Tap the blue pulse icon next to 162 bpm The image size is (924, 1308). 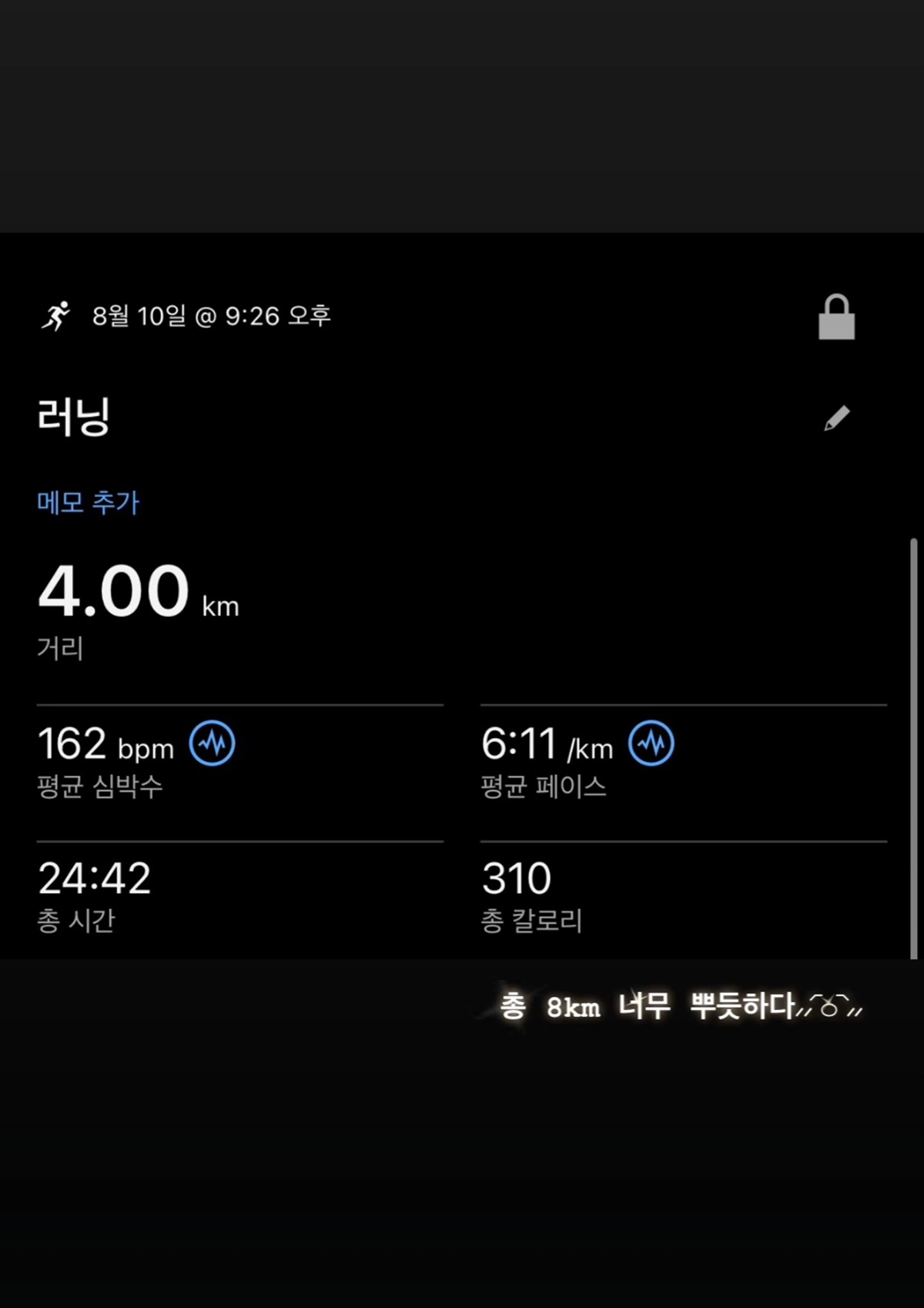pyautogui.click(x=213, y=743)
